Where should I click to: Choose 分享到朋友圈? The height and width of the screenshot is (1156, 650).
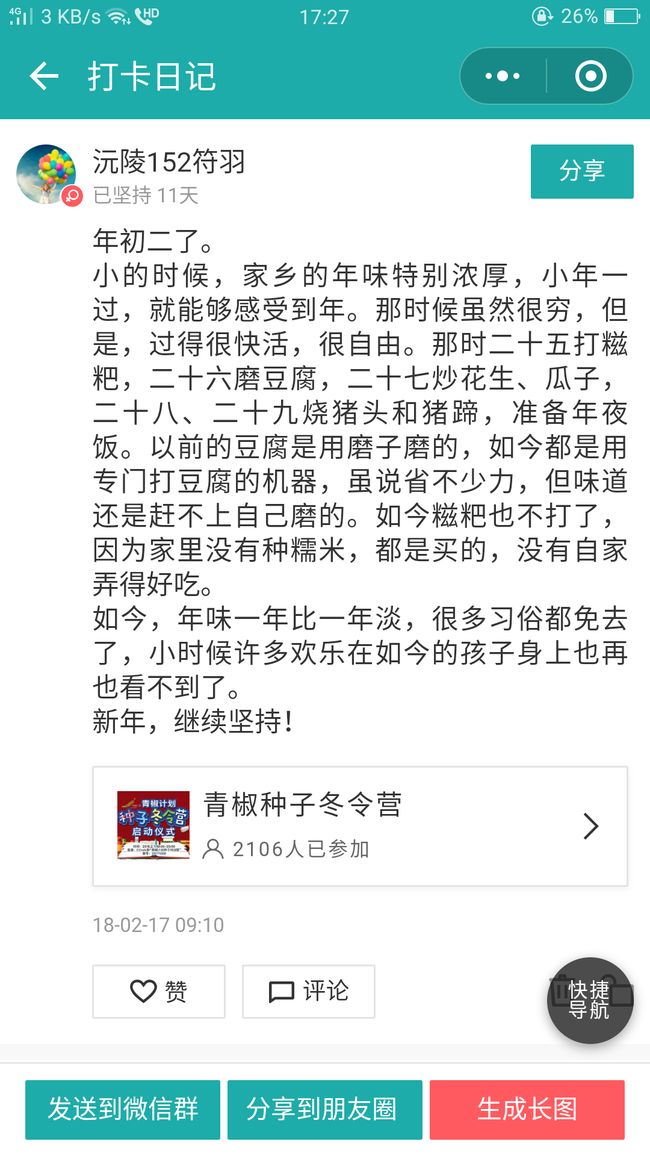(324, 1110)
